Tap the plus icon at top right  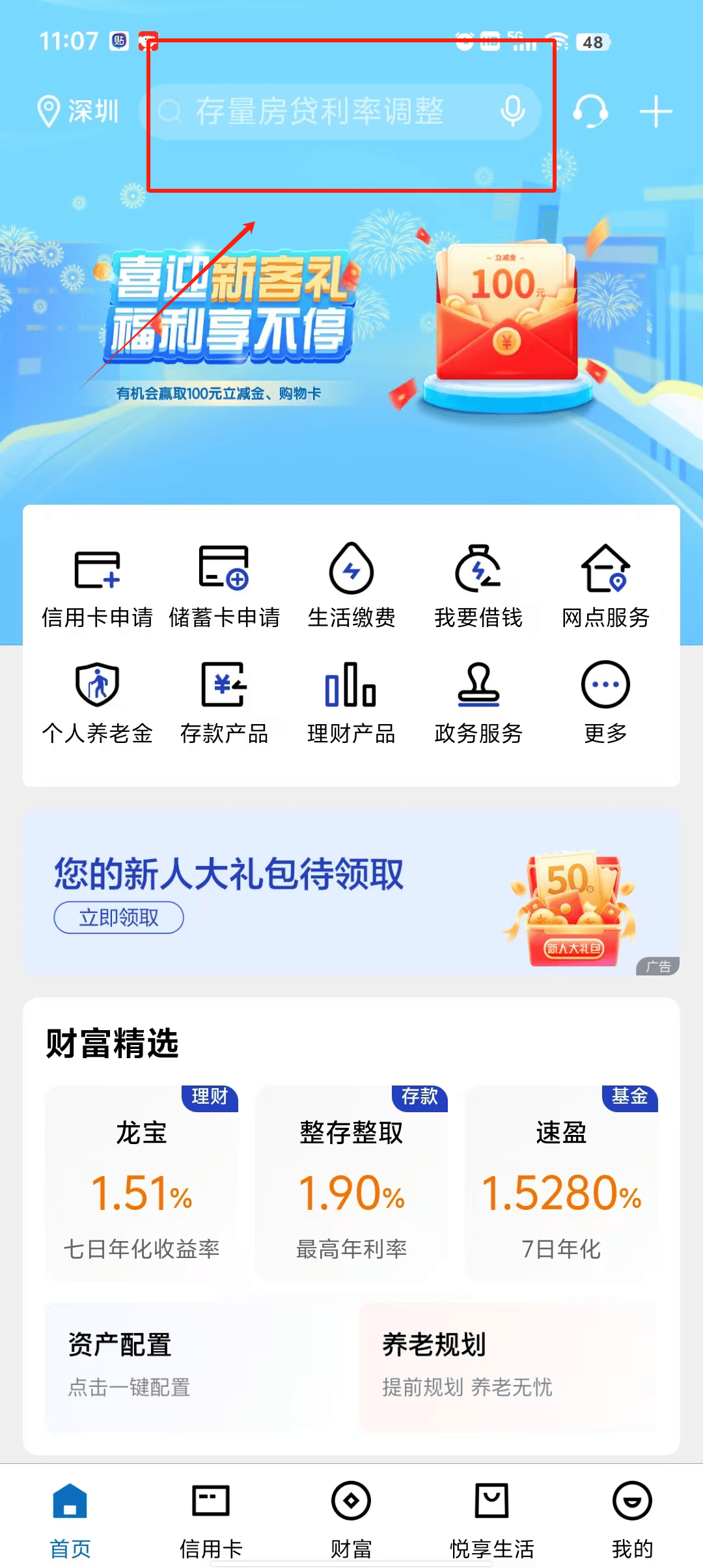pos(655,110)
